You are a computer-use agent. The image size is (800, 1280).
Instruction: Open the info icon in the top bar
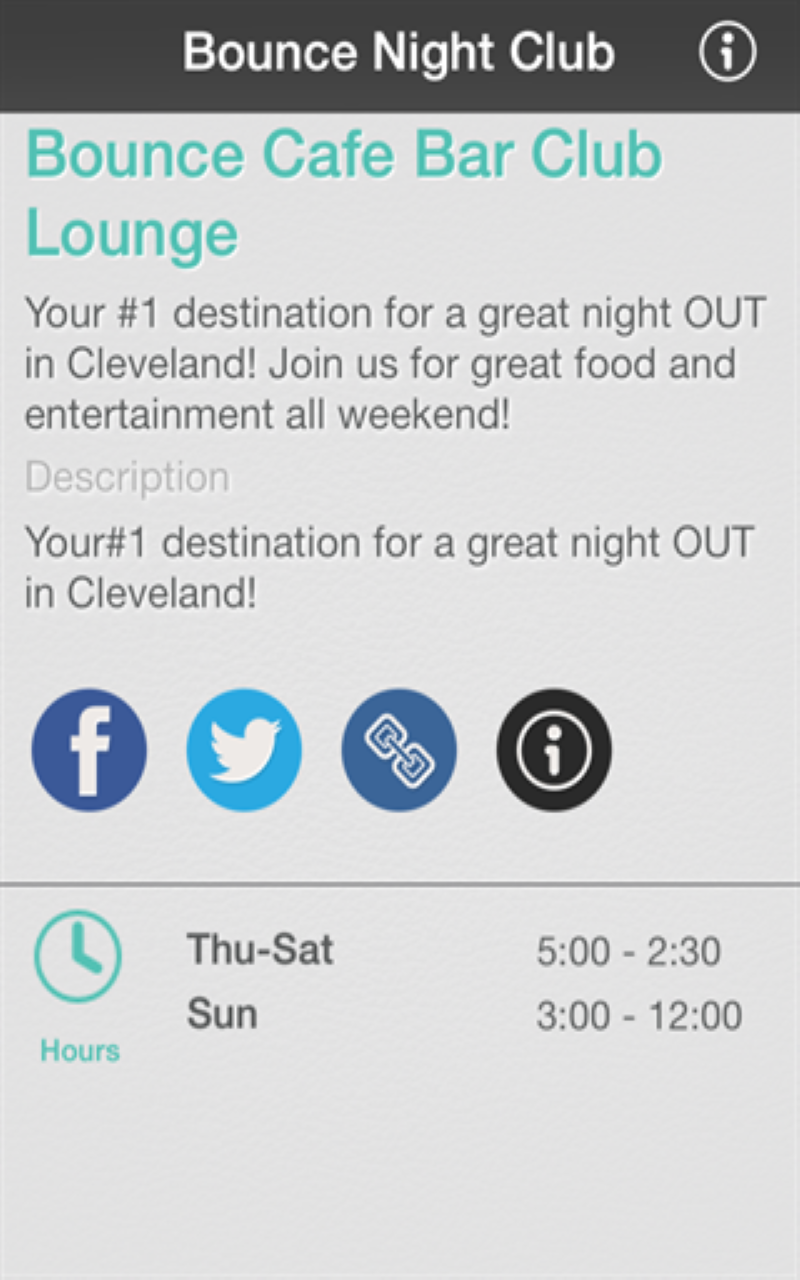point(727,52)
